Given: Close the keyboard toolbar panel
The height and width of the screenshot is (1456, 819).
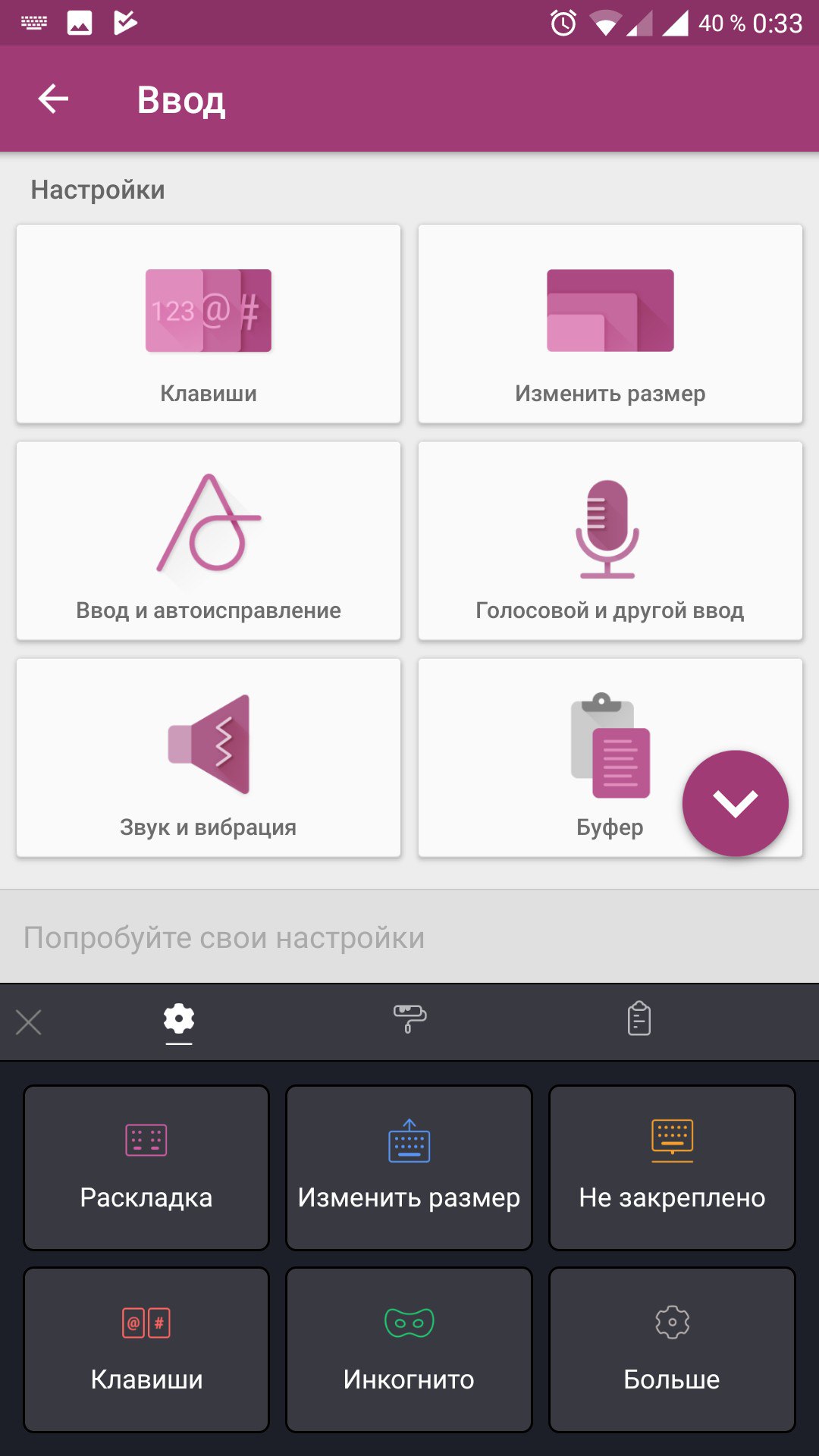Looking at the screenshot, I should click(29, 1022).
